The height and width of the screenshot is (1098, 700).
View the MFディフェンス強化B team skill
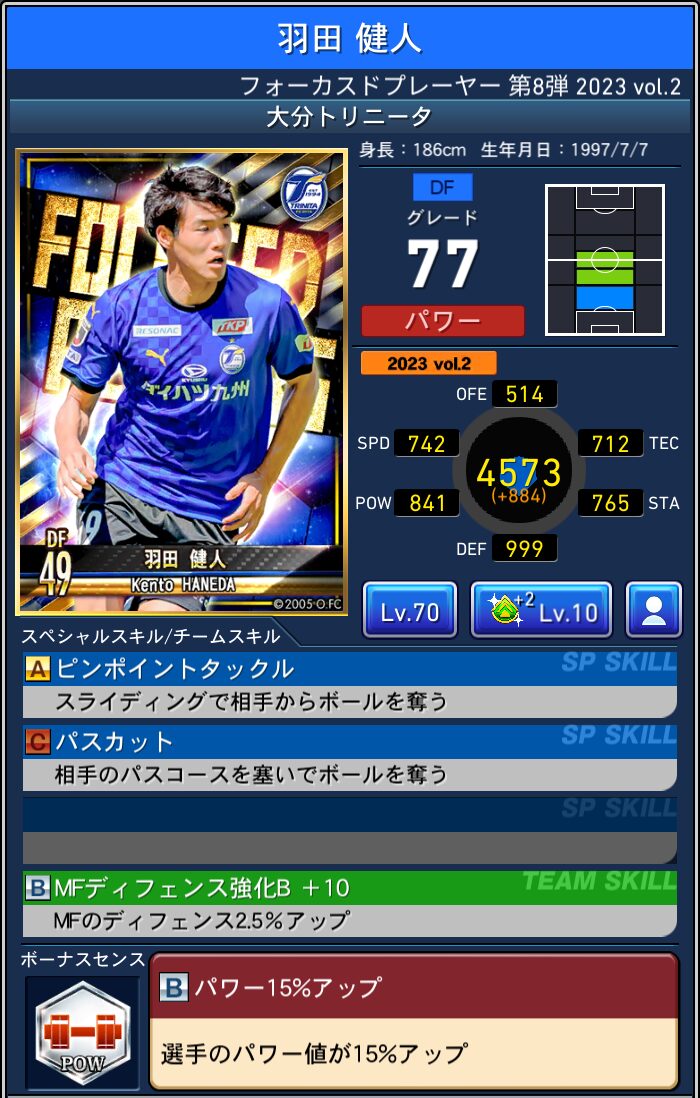tap(349, 903)
